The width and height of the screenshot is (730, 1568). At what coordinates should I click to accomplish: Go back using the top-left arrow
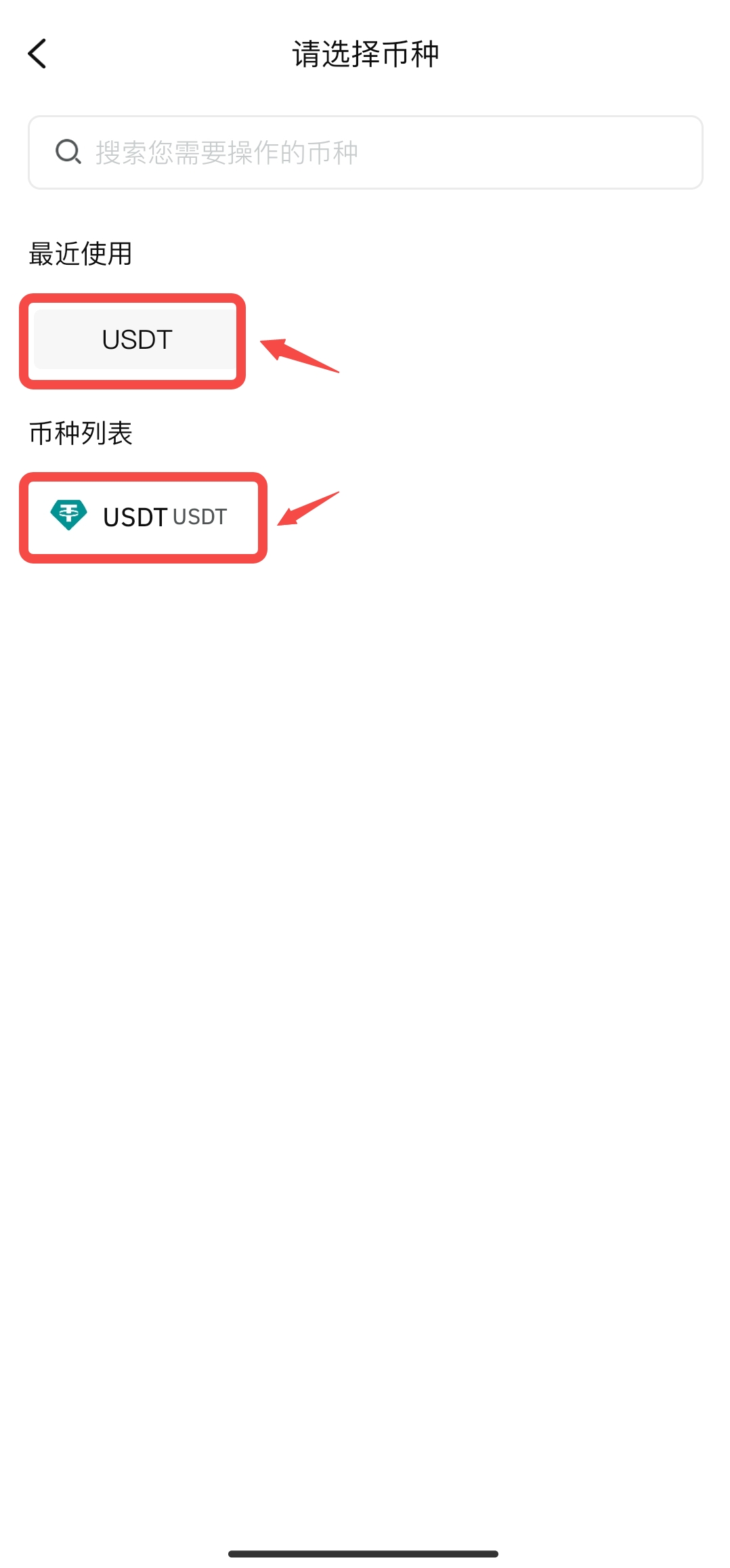(37, 54)
